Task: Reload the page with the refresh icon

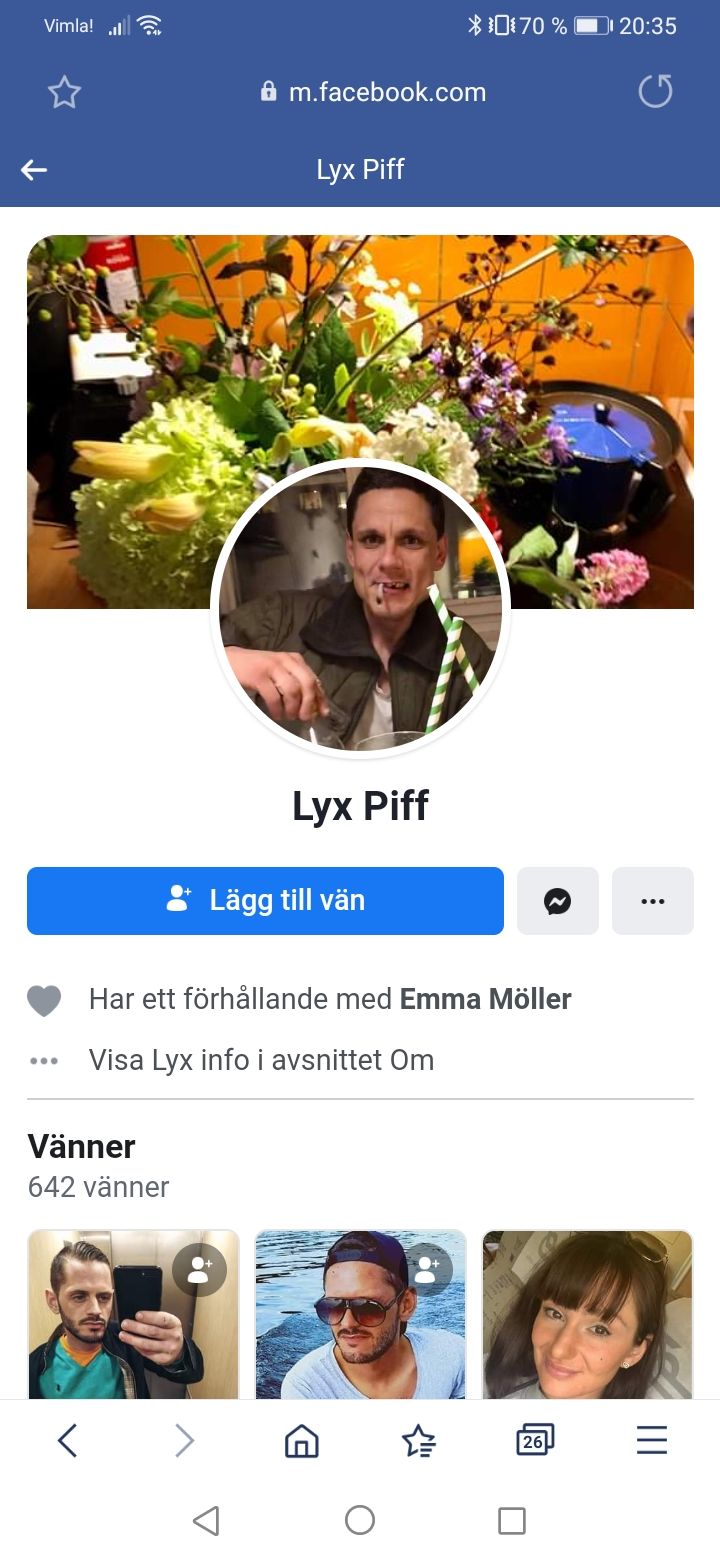Action: (655, 92)
